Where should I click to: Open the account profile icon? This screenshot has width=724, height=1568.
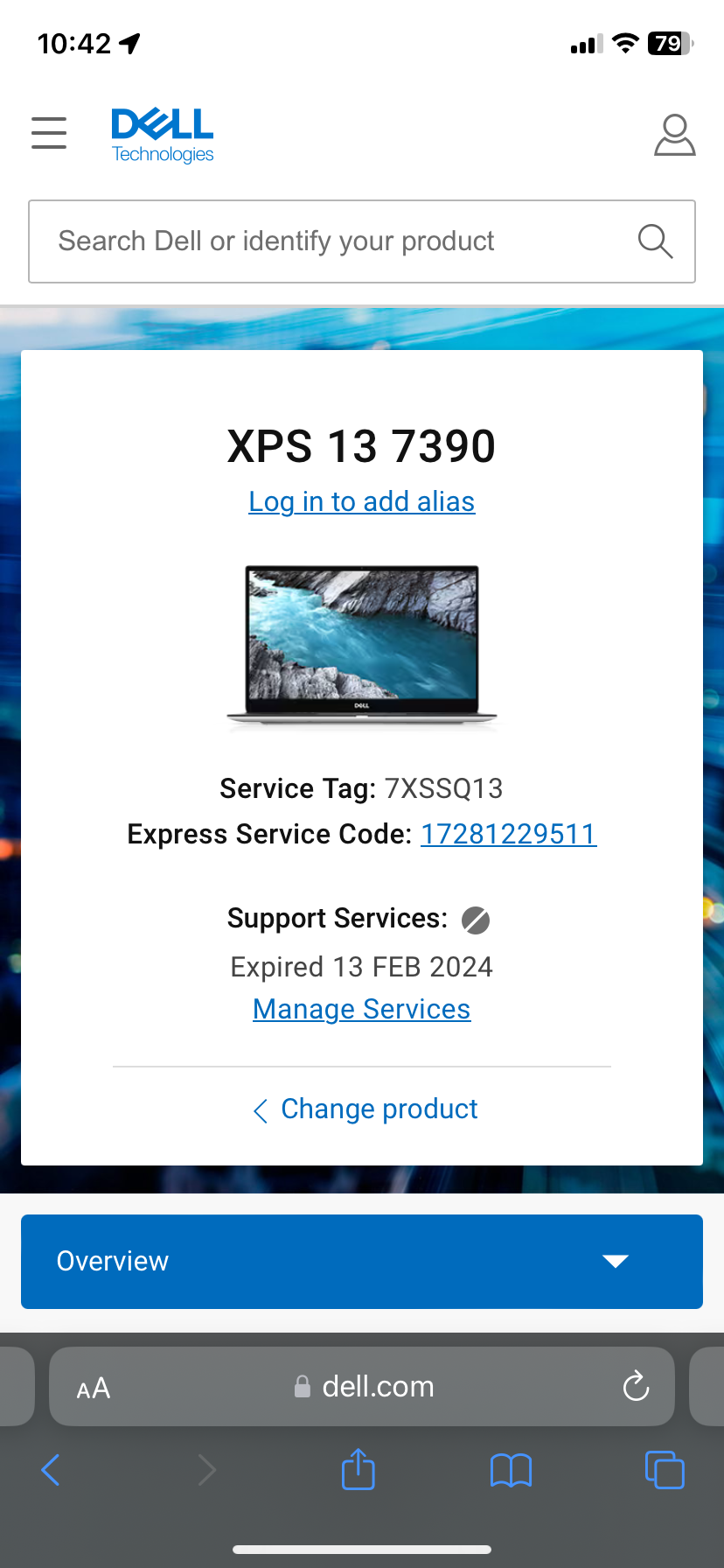674,136
